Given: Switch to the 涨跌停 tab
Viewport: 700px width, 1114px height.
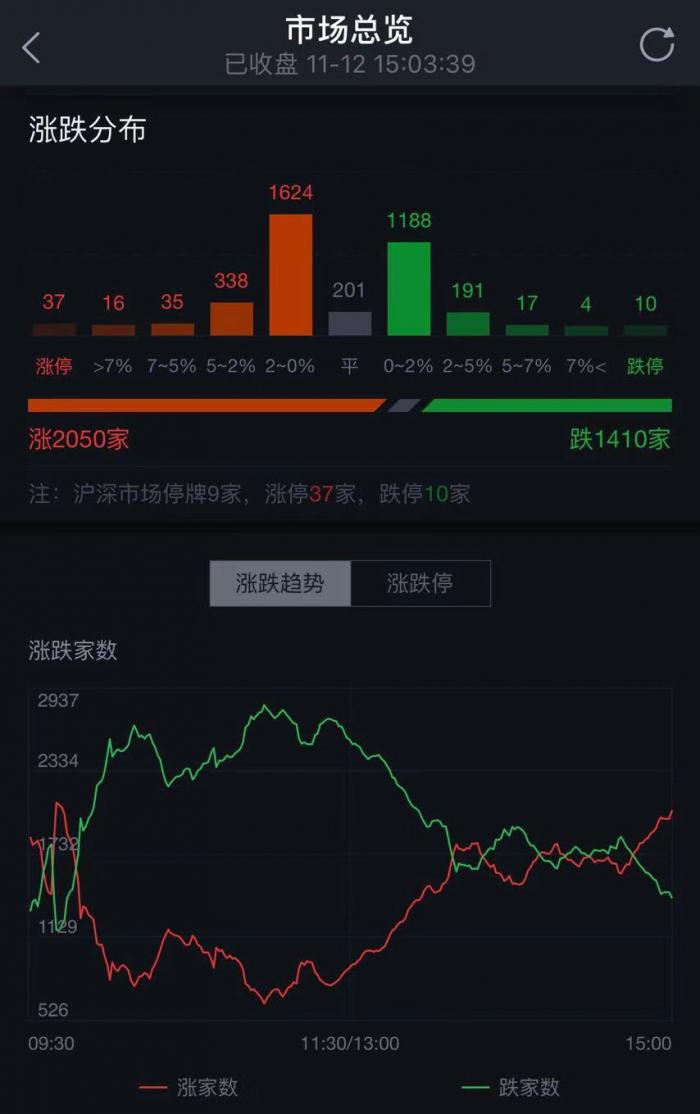Looking at the screenshot, I should click(420, 583).
